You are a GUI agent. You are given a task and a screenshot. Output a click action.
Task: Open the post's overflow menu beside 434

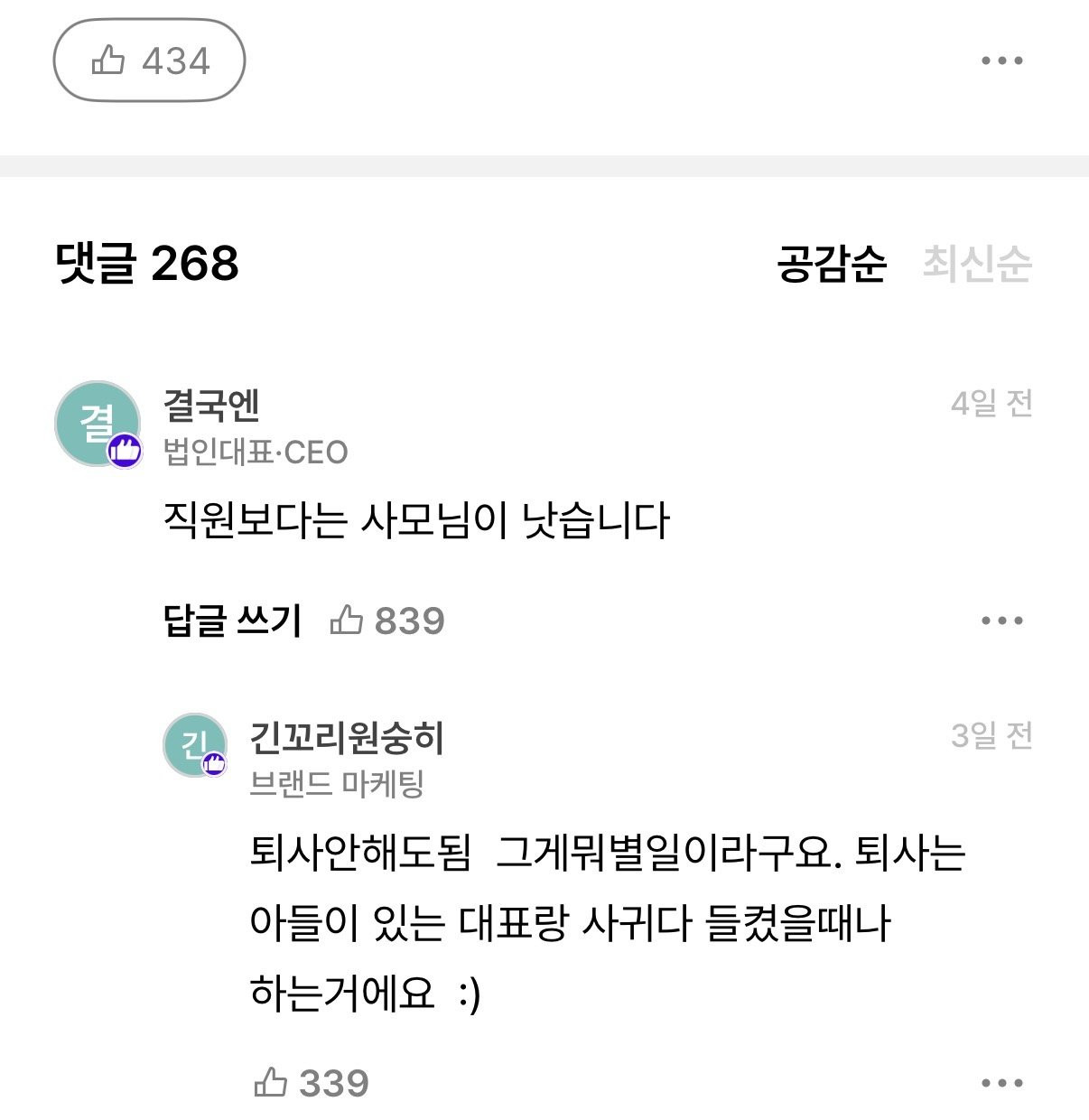click(1001, 61)
